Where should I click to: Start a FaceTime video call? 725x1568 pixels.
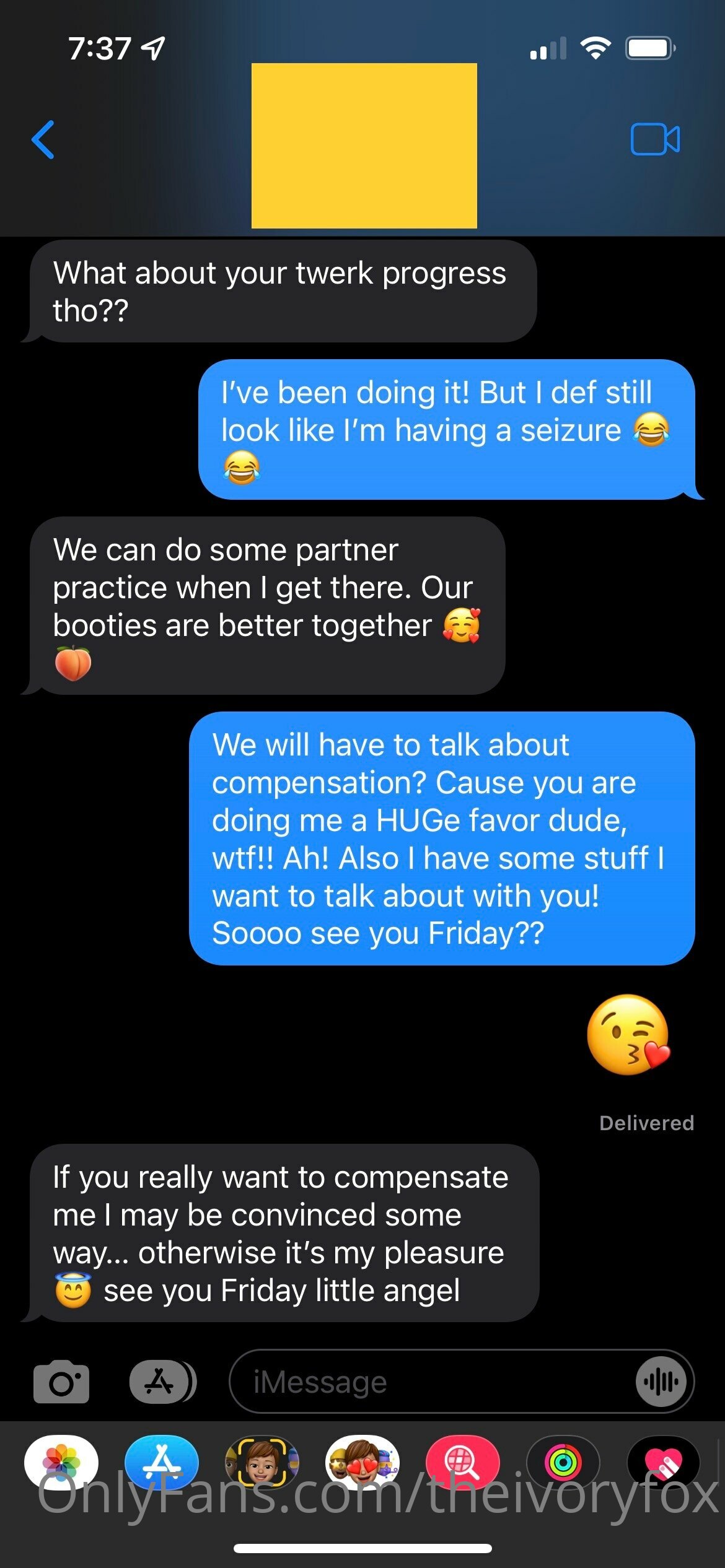point(655,139)
